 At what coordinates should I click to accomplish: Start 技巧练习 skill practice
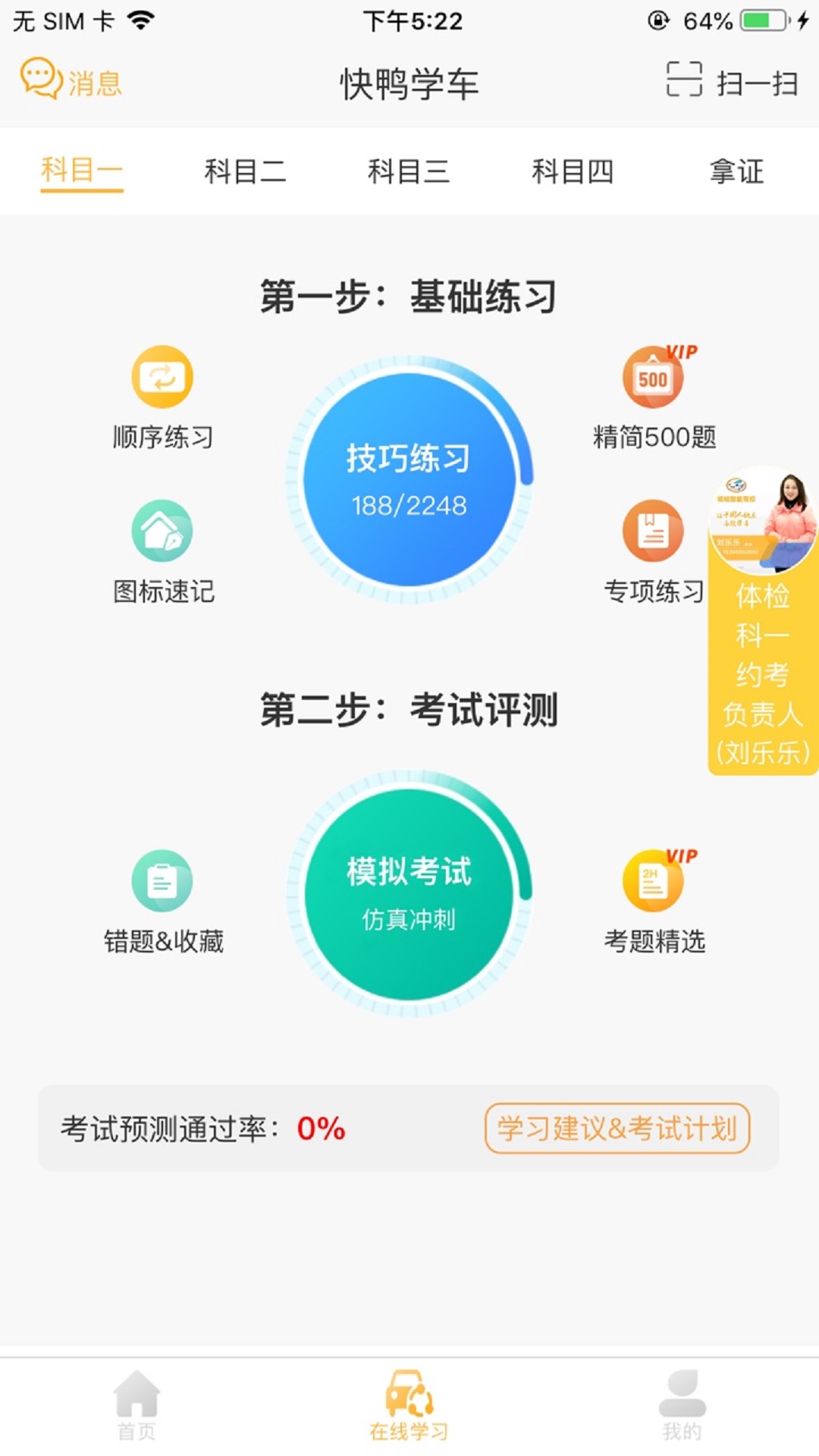pos(409,478)
